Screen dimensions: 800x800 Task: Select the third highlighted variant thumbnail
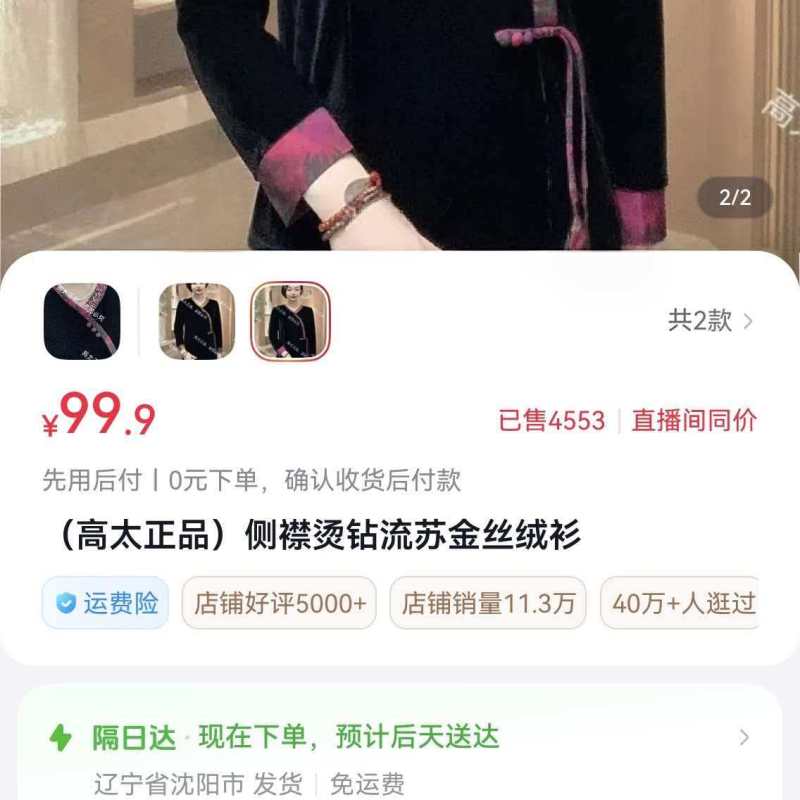[x=290, y=321]
